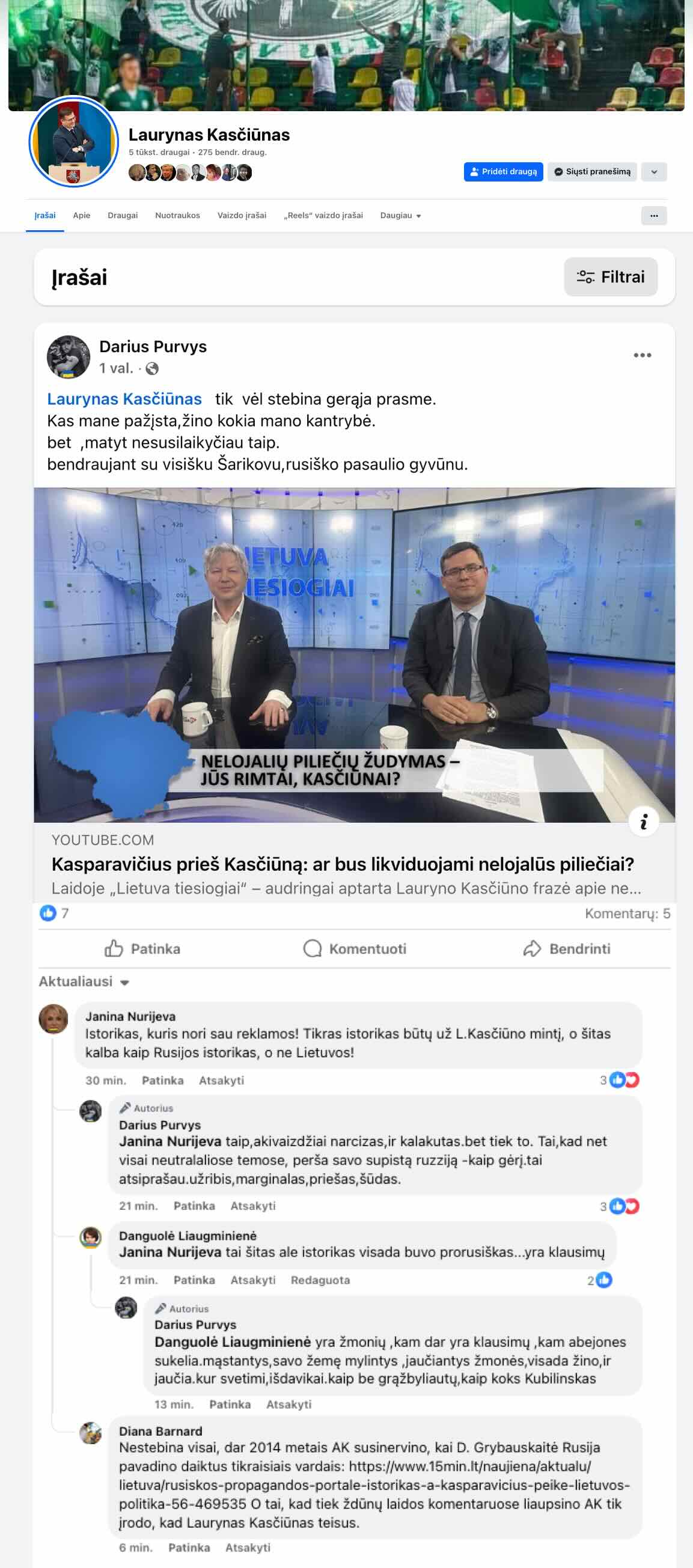This screenshot has width=693, height=1568.
Task: Expand the chevron next to Siųsti pranešimą
Action: coord(653,172)
